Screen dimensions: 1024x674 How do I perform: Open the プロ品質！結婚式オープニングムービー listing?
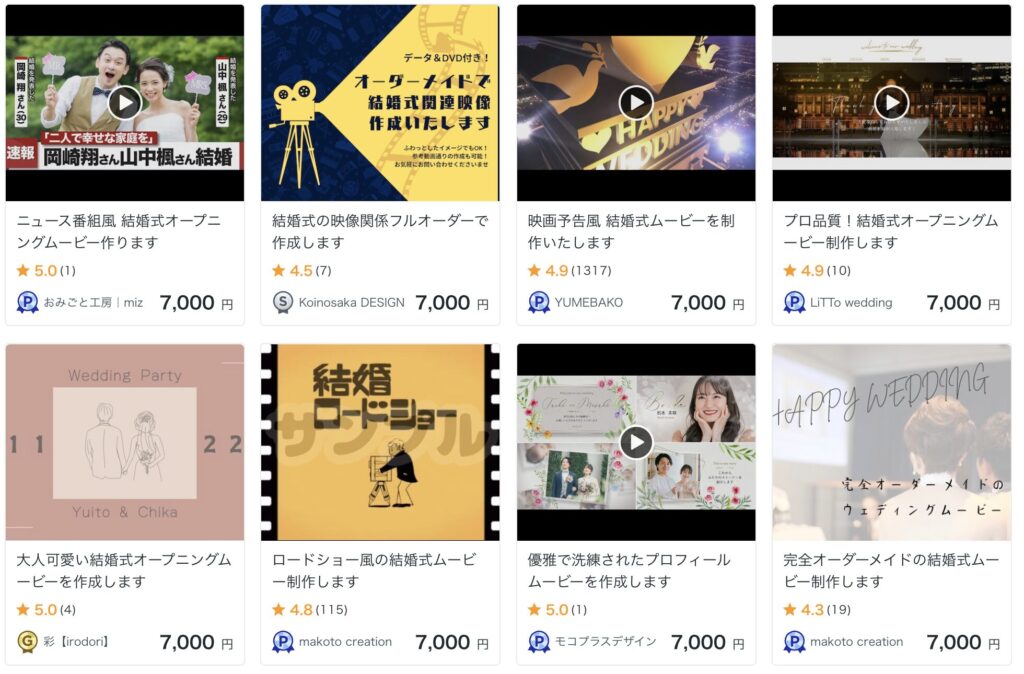click(x=890, y=231)
